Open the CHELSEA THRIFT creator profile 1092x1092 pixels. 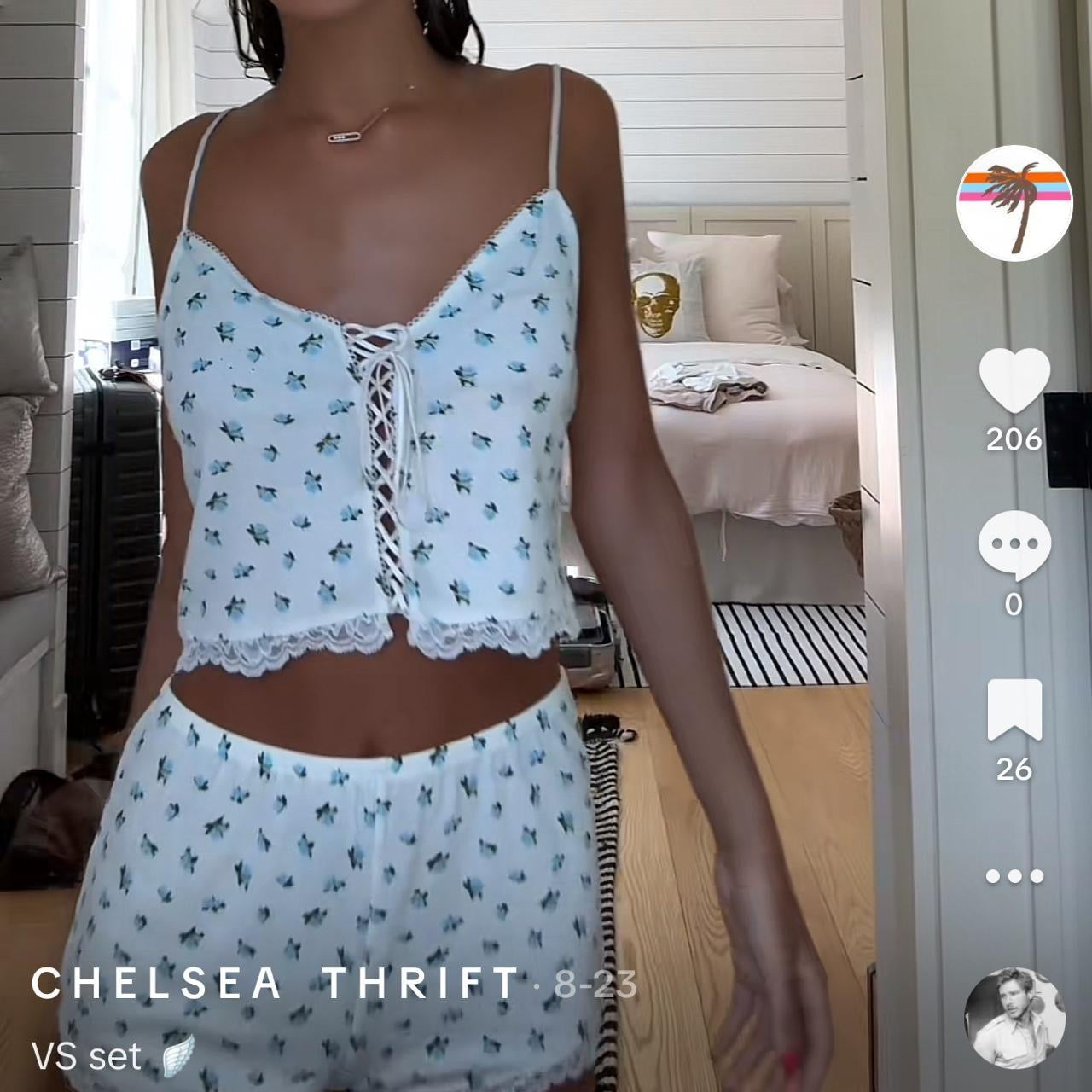pyautogui.click(x=275, y=984)
